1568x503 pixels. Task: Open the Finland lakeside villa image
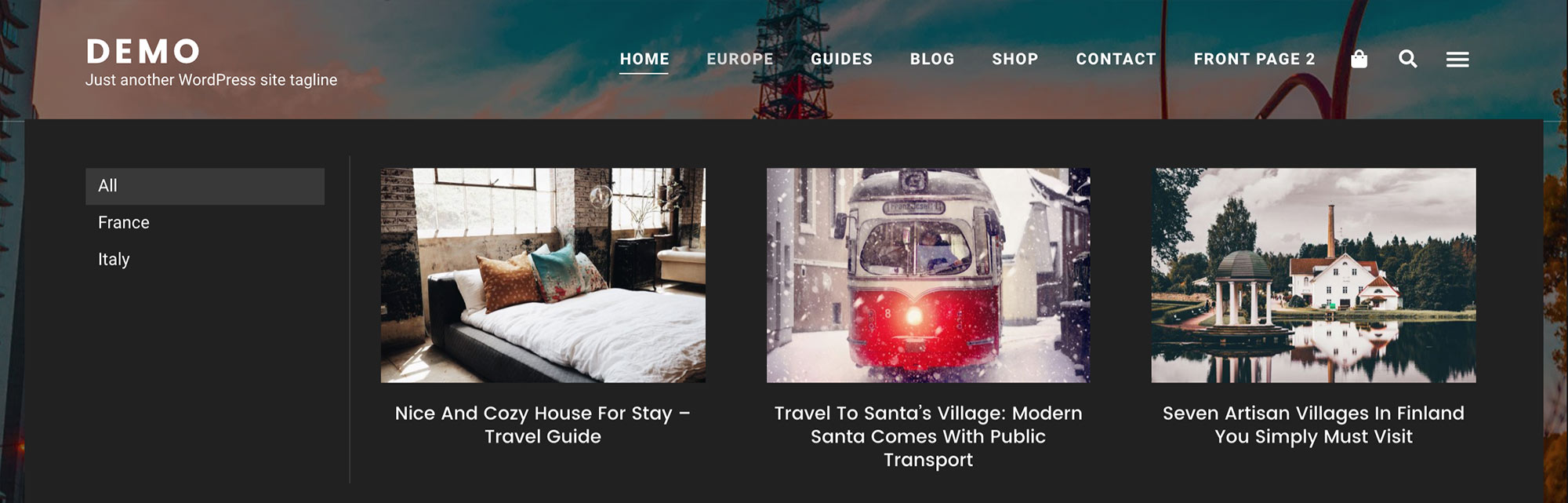click(1313, 275)
